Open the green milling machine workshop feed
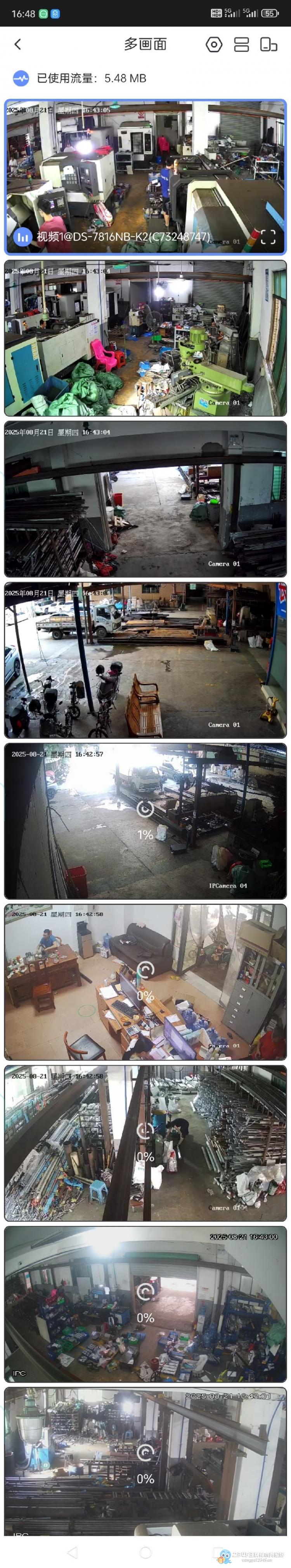 click(x=145, y=338)
